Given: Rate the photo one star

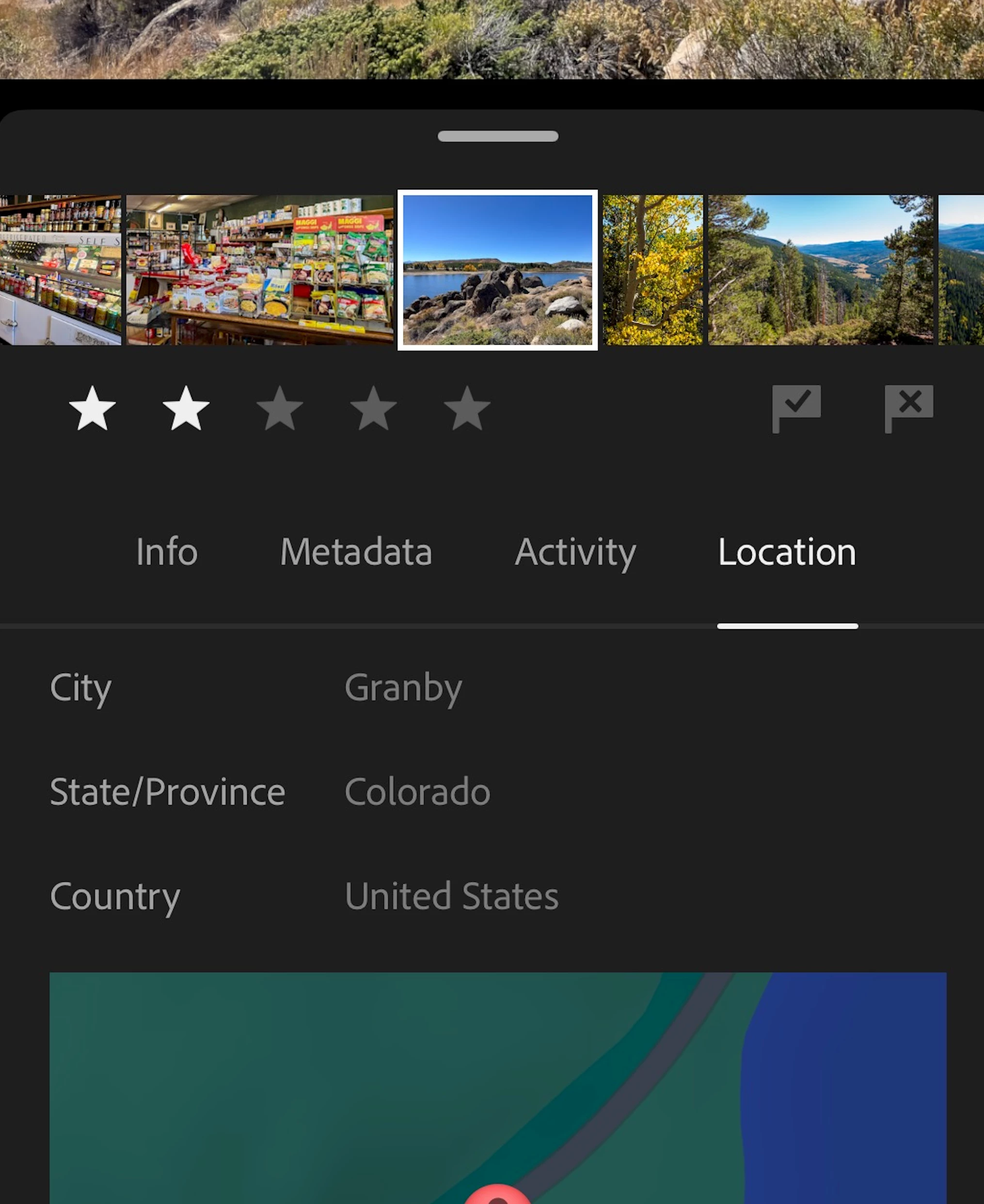Looking at the screenshot, I should point(92,409).
